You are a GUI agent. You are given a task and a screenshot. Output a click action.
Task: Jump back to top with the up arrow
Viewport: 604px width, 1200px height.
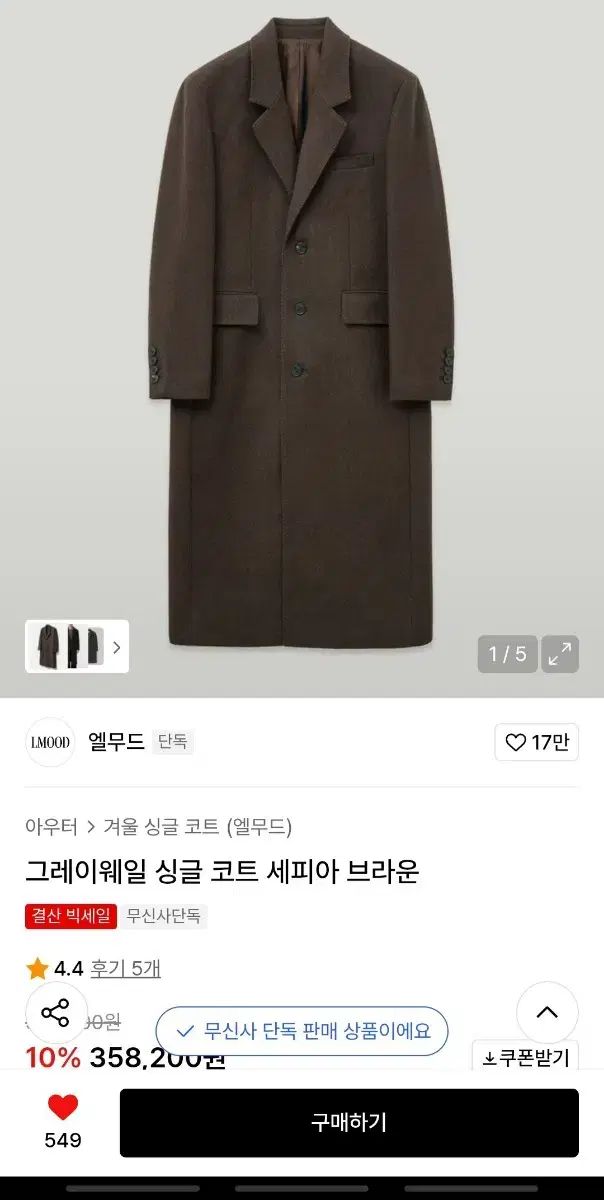547,1012
